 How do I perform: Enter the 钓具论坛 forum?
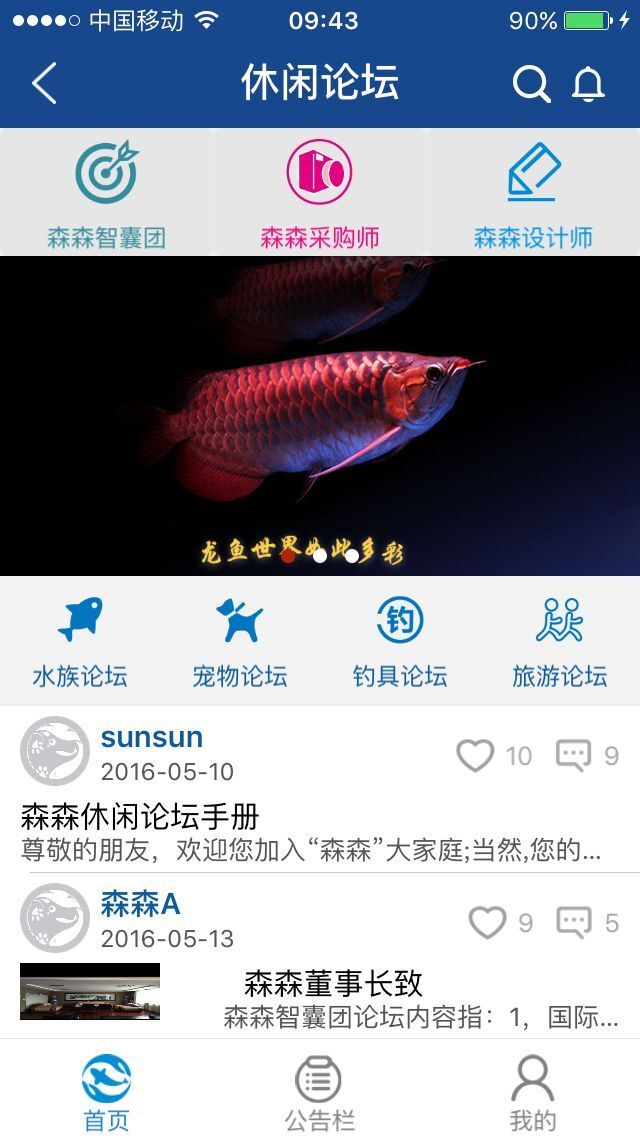tap(400, 642)
